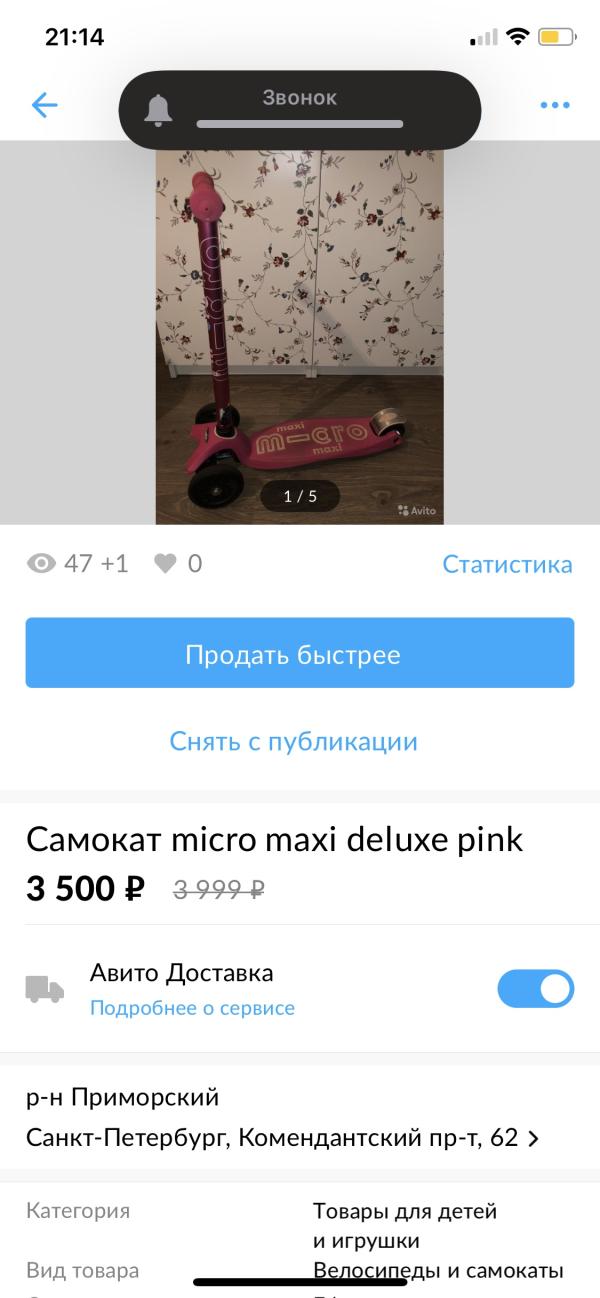
Task: Open the three-dot overflow menu
Action: click(555, 105)
